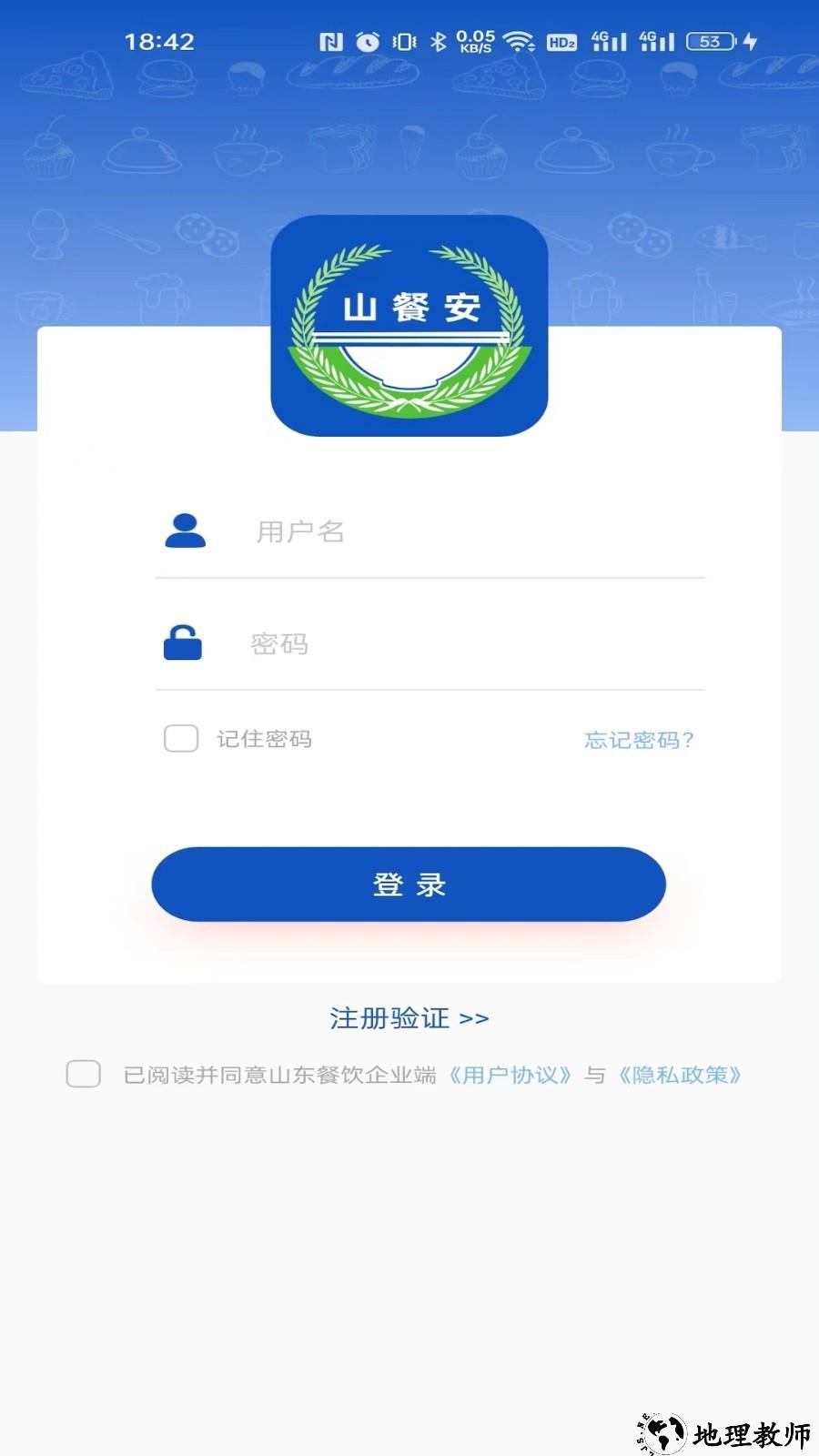Tap the 登录 login button

pyautogui.click(x=409, y=883)
